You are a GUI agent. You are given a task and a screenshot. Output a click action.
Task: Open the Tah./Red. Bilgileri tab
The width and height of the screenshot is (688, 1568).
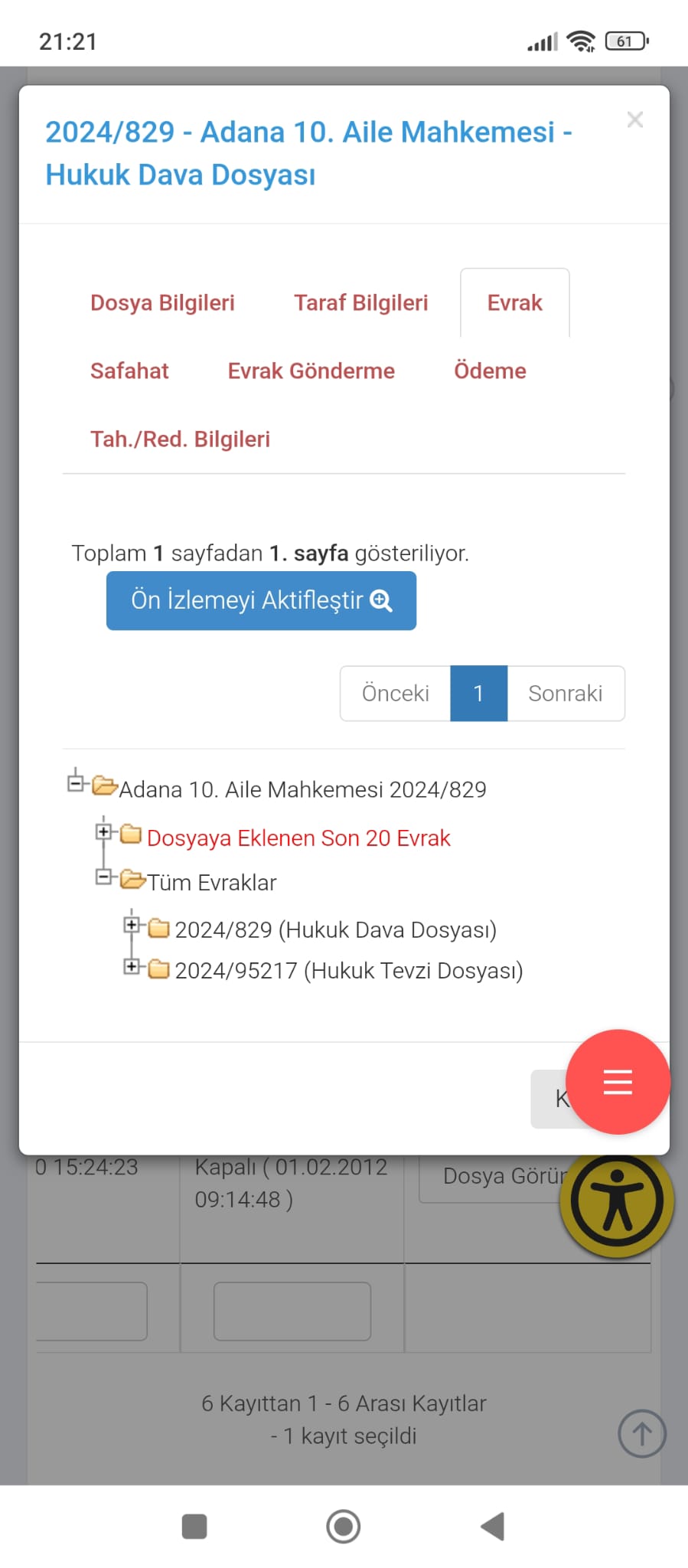point(180,439)
